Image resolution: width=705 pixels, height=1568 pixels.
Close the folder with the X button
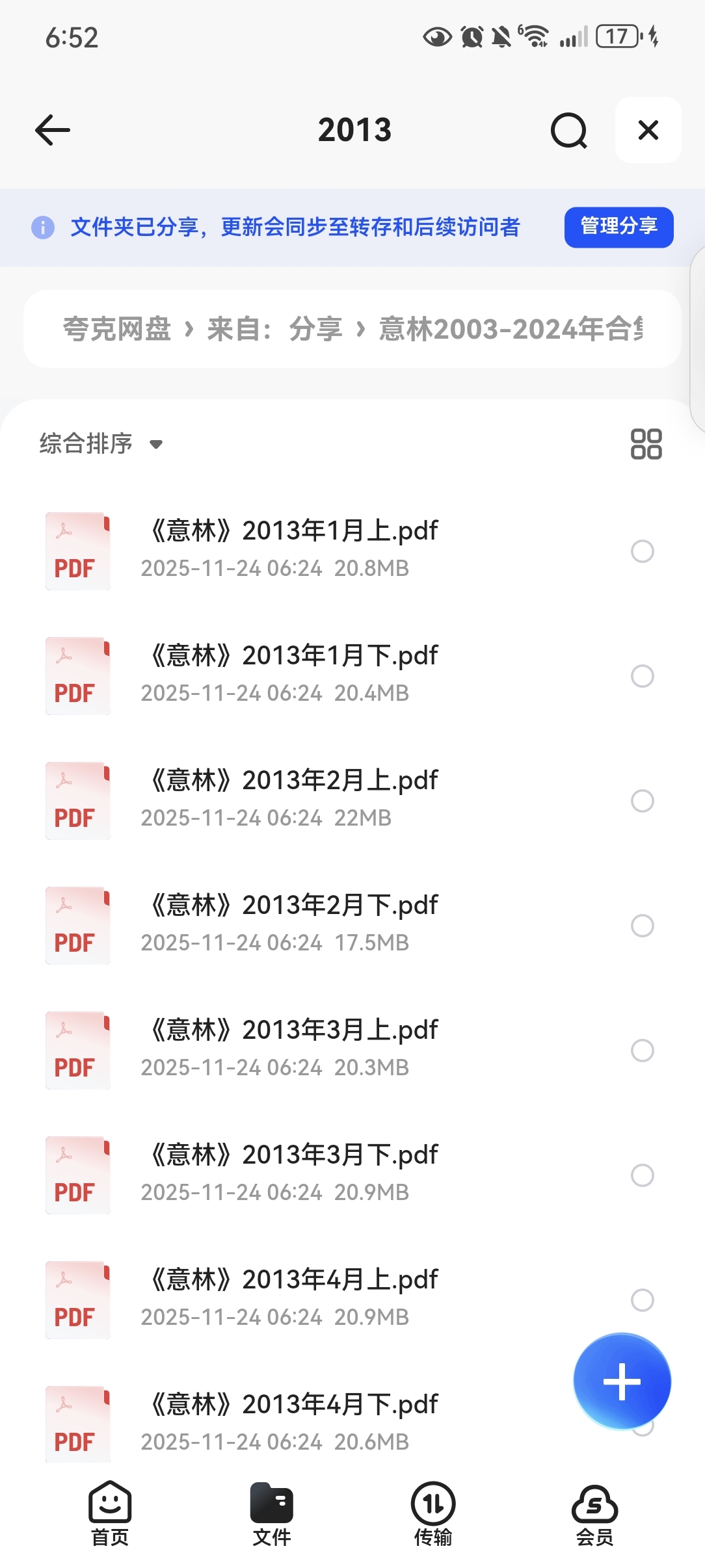648,130
